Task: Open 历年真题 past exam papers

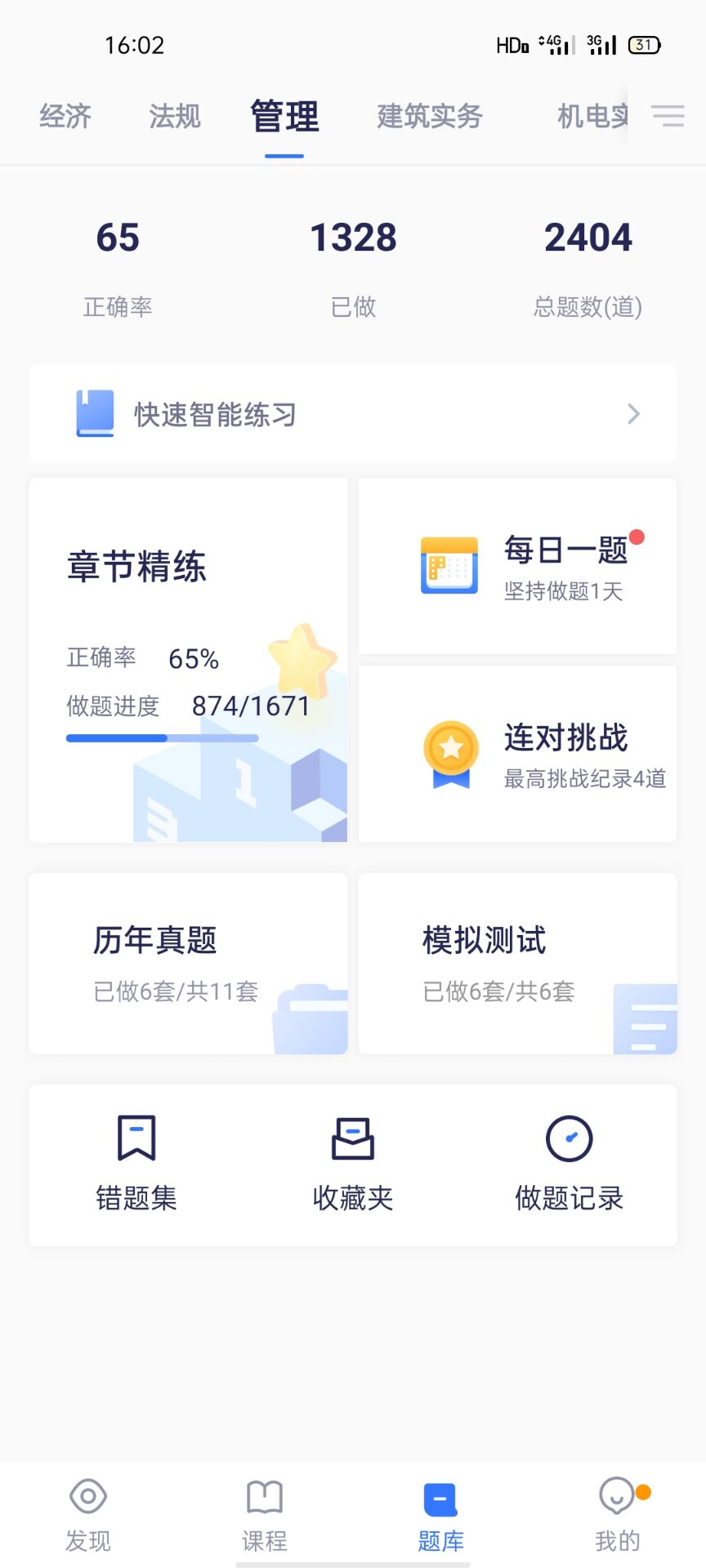Action: click(188, 964)
